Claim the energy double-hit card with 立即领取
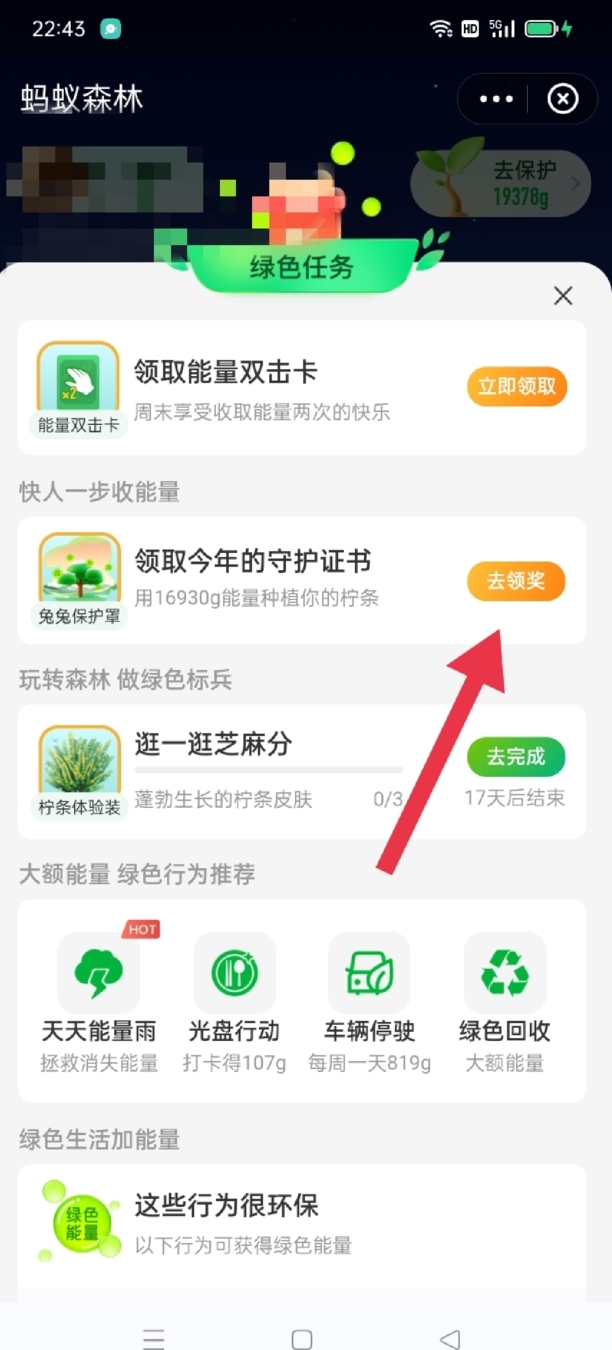This screenshot has height=1350, width=612. tap(516, 387)
